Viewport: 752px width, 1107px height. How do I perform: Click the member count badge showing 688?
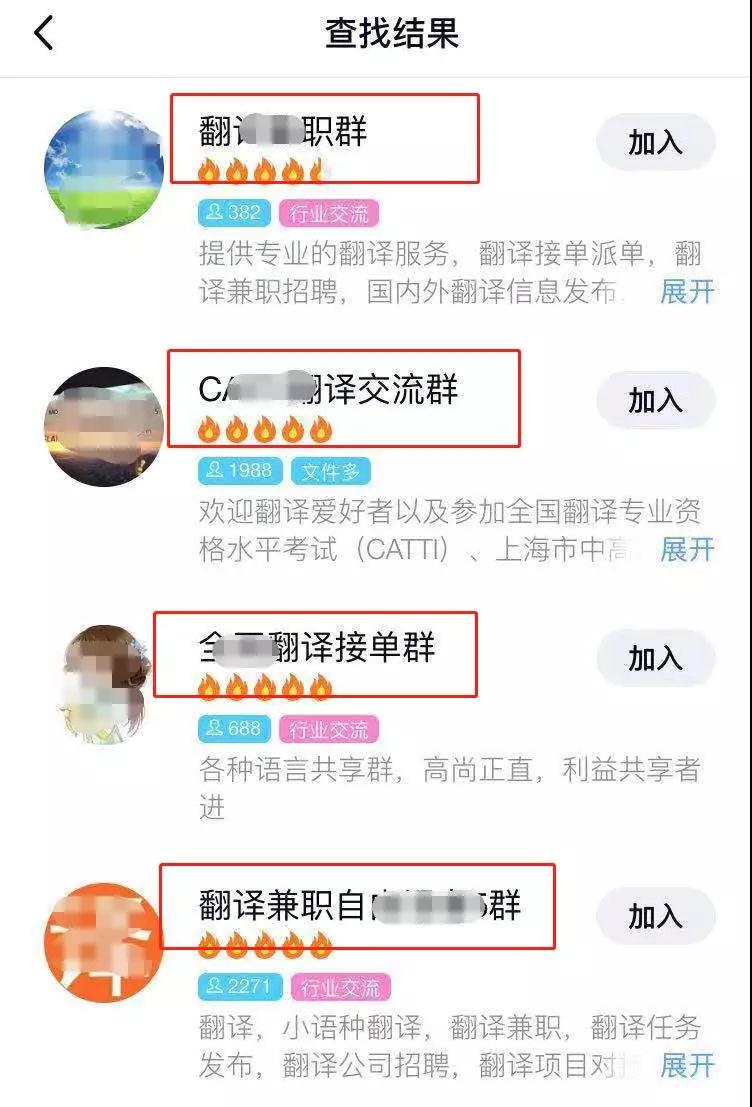(x=233, y=730)
